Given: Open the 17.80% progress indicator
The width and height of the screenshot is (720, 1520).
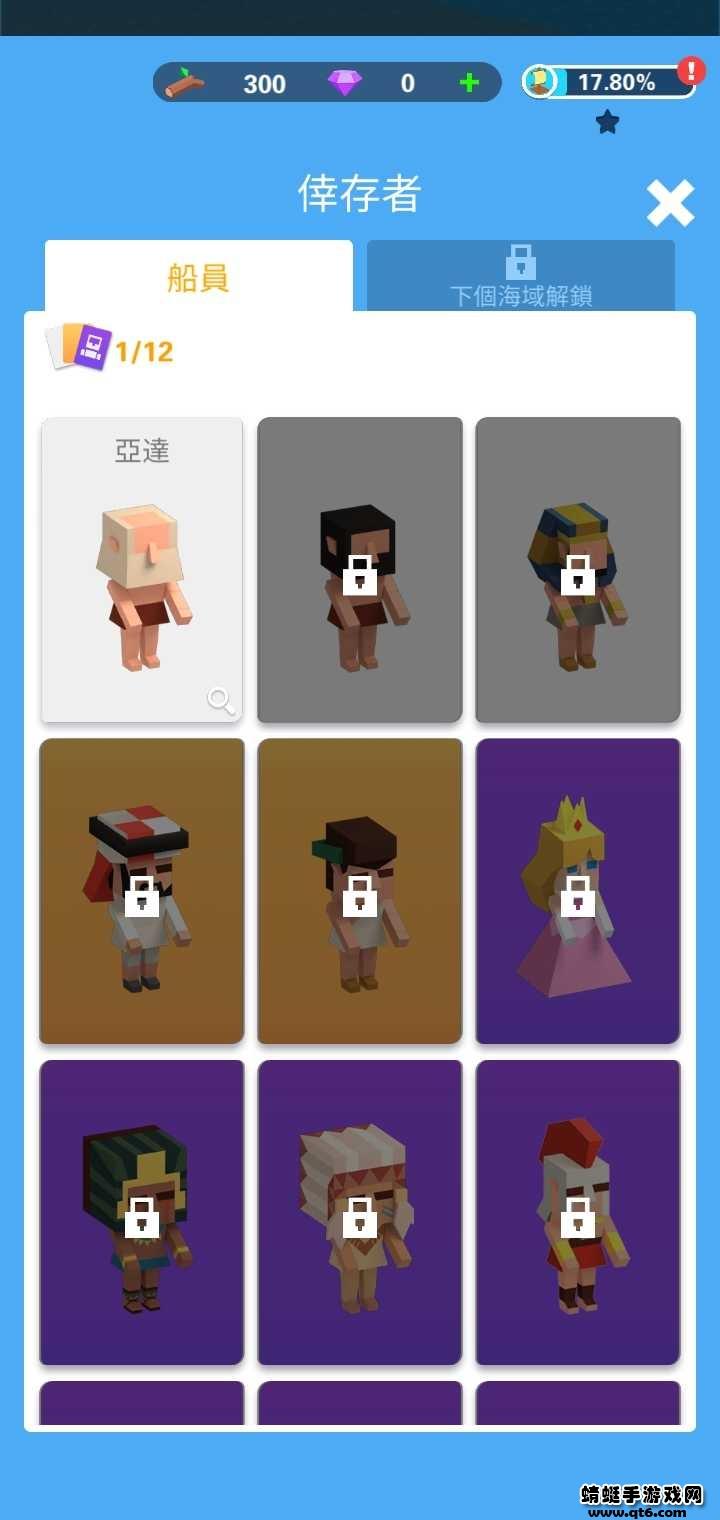Looking at the screenshot, I should [x=610, y=82].
